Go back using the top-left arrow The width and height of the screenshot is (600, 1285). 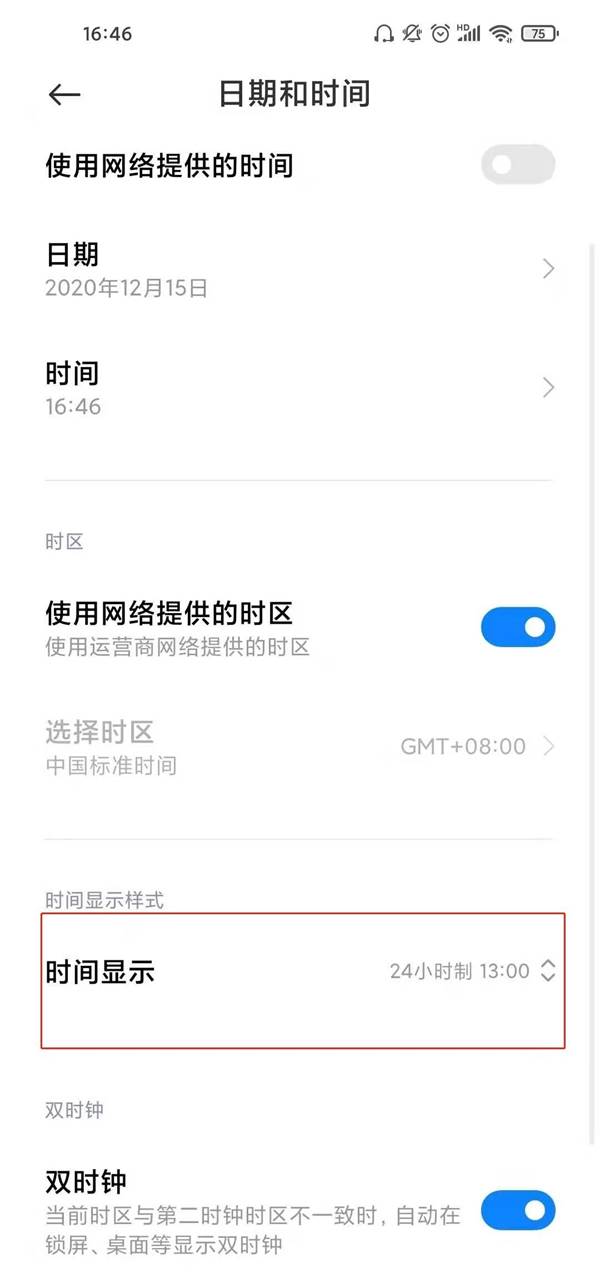click(x=64, y=94)
